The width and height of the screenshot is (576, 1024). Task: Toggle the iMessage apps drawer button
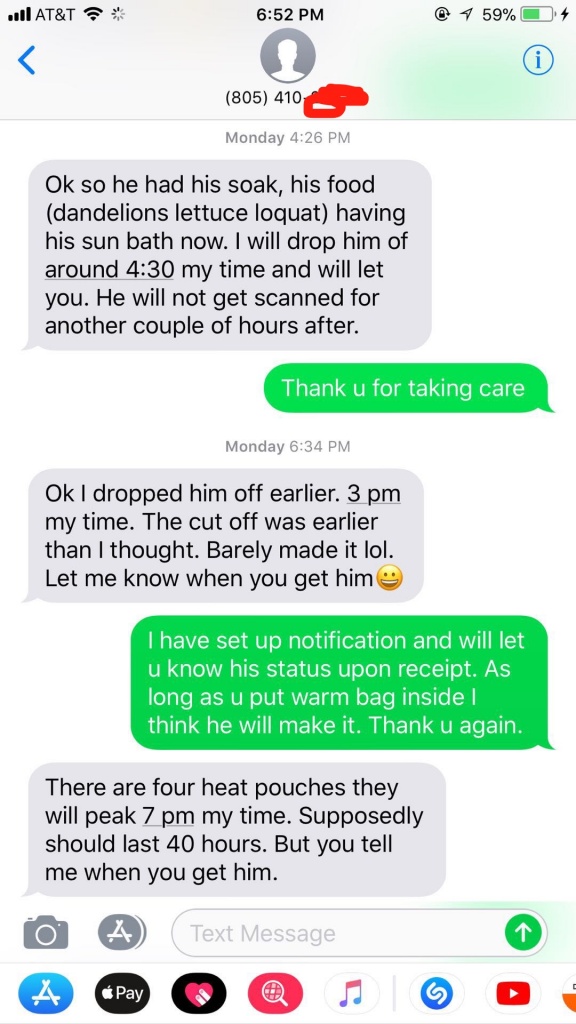pyautogui.click(x=122, y=932)
